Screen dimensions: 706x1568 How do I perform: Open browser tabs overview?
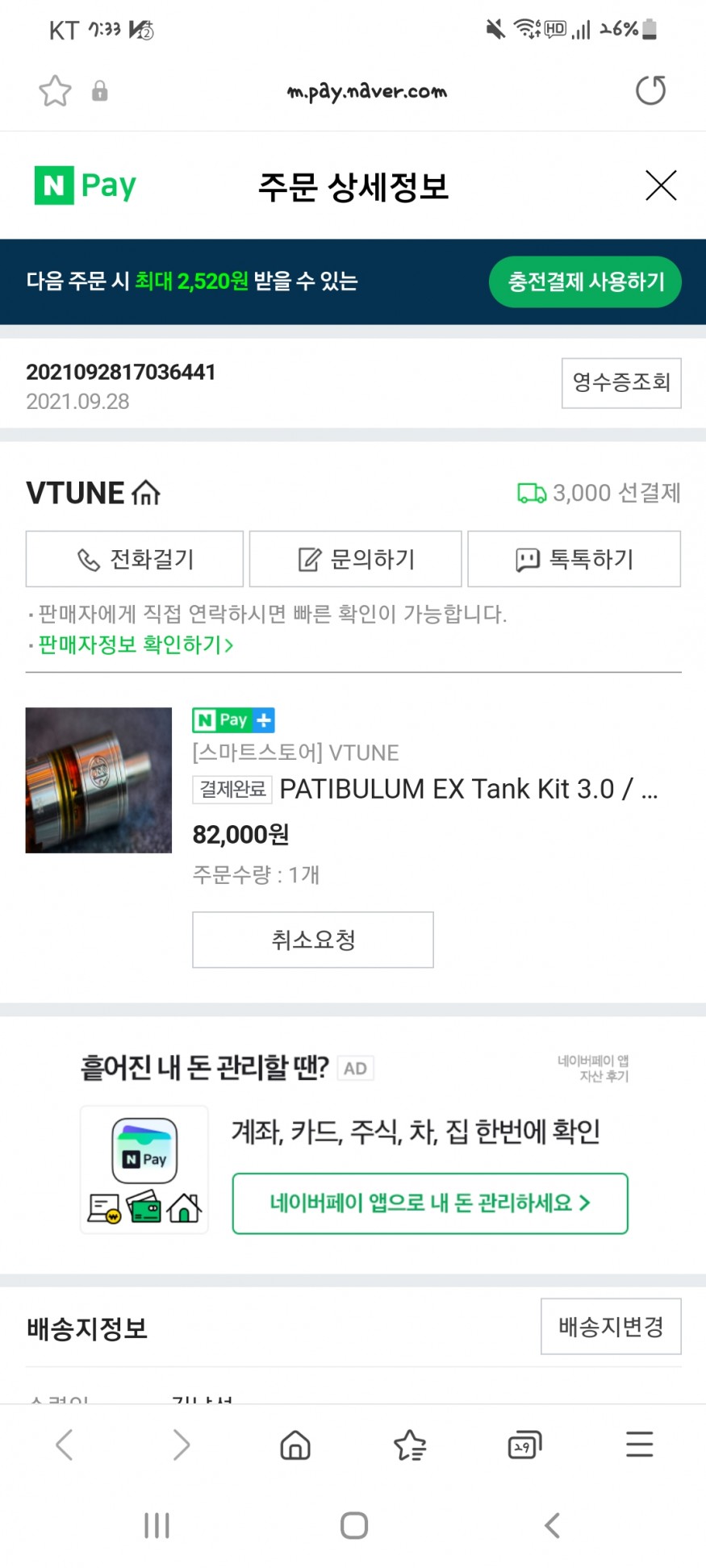[524, 1445]
